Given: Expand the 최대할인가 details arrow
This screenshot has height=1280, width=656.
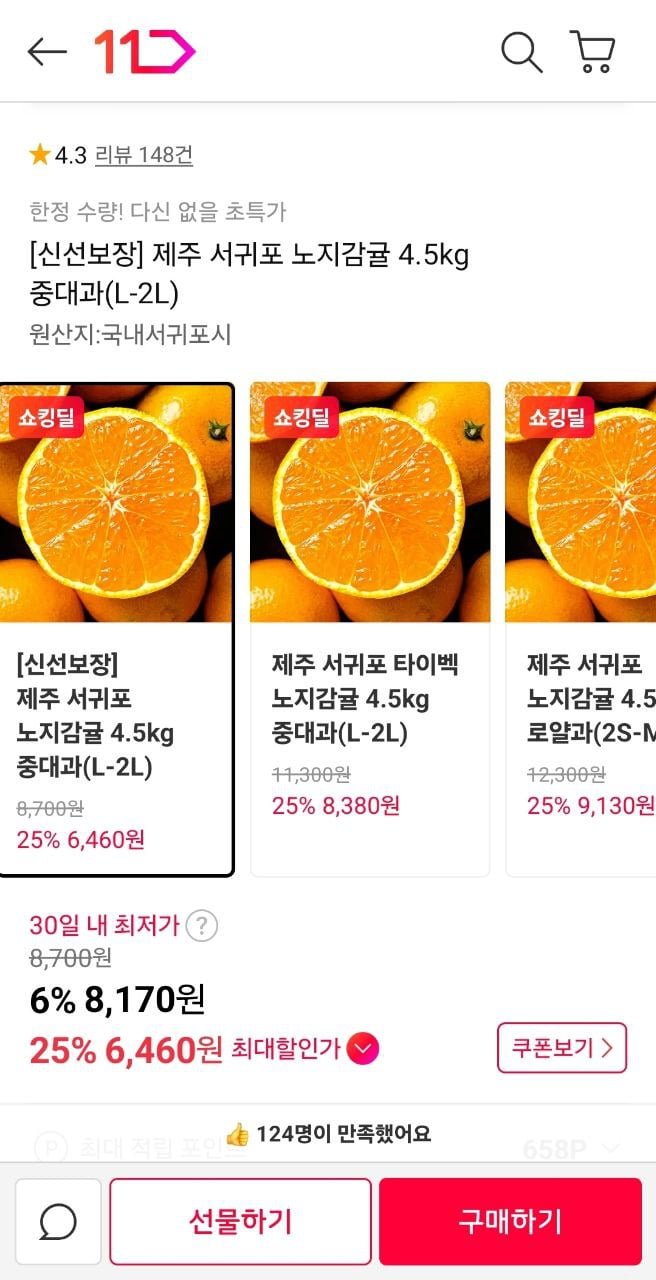Looking at the screenshot, I should pos(363,1049).
